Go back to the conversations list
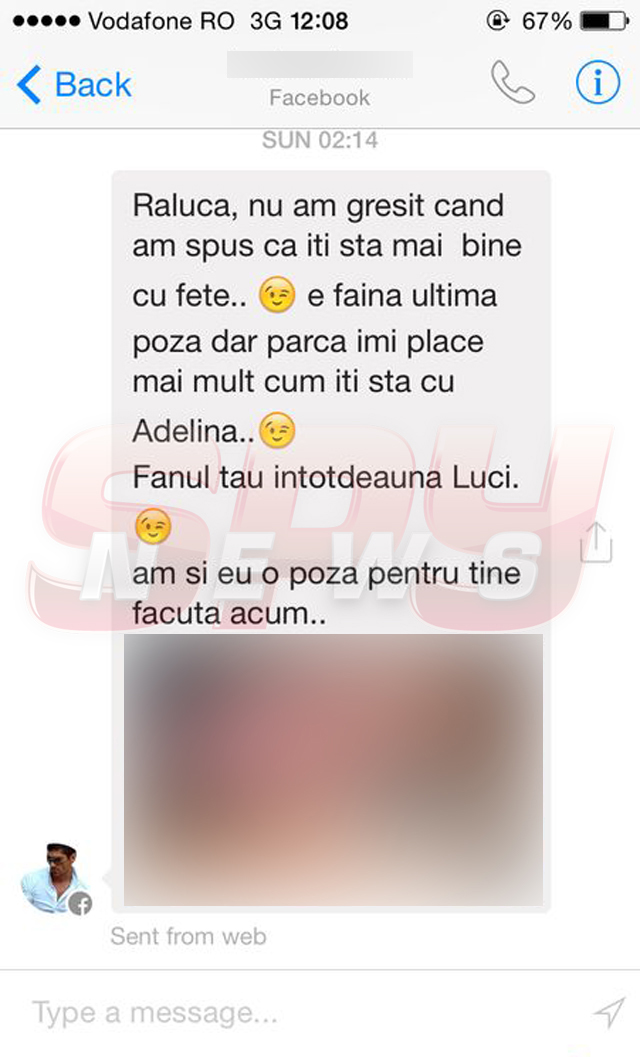The width and height of the screenshot is (640, 1057). [x=74, y=85]
